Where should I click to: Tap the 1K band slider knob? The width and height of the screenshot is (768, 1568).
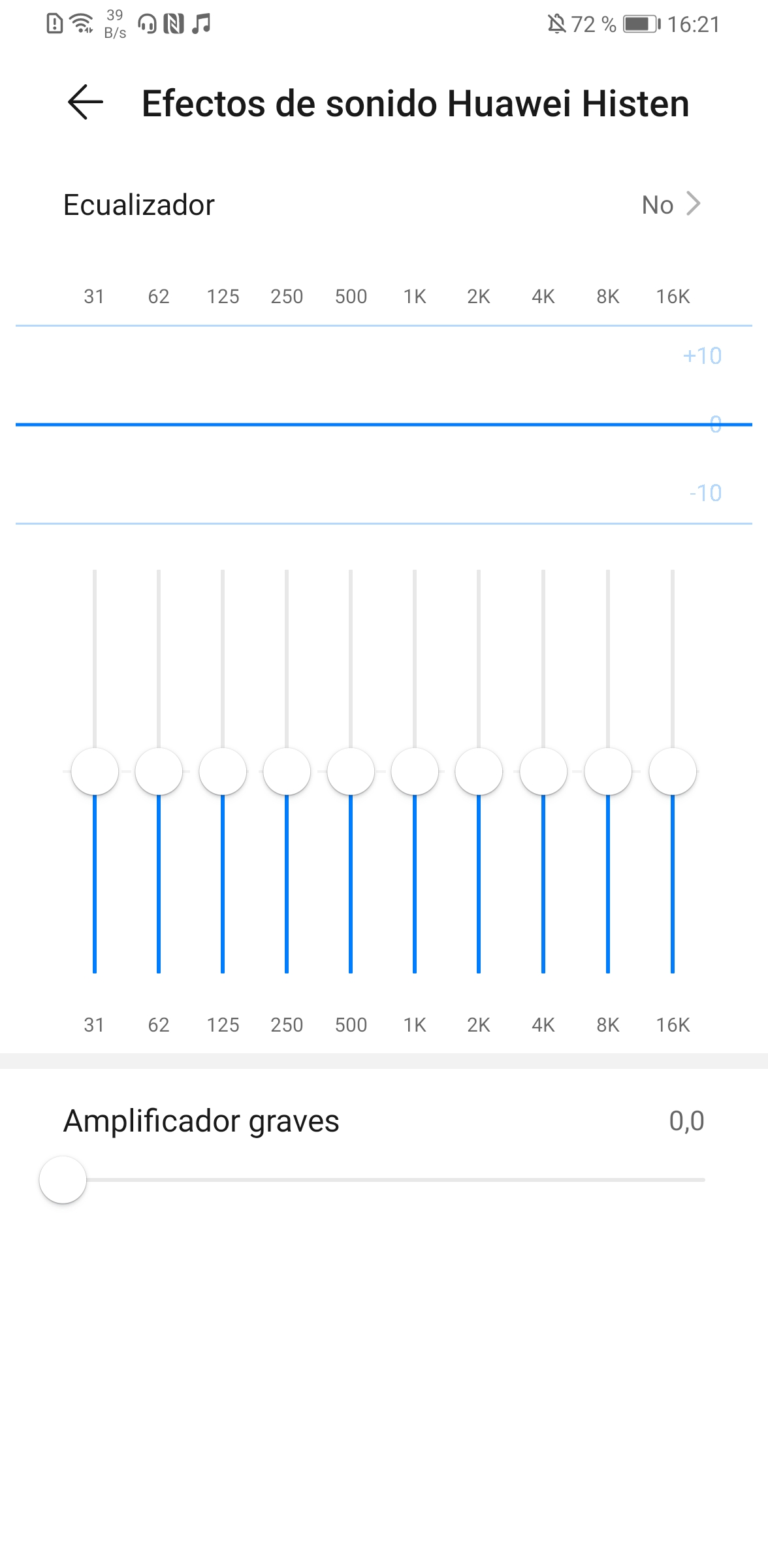click(x=415, y=772)
